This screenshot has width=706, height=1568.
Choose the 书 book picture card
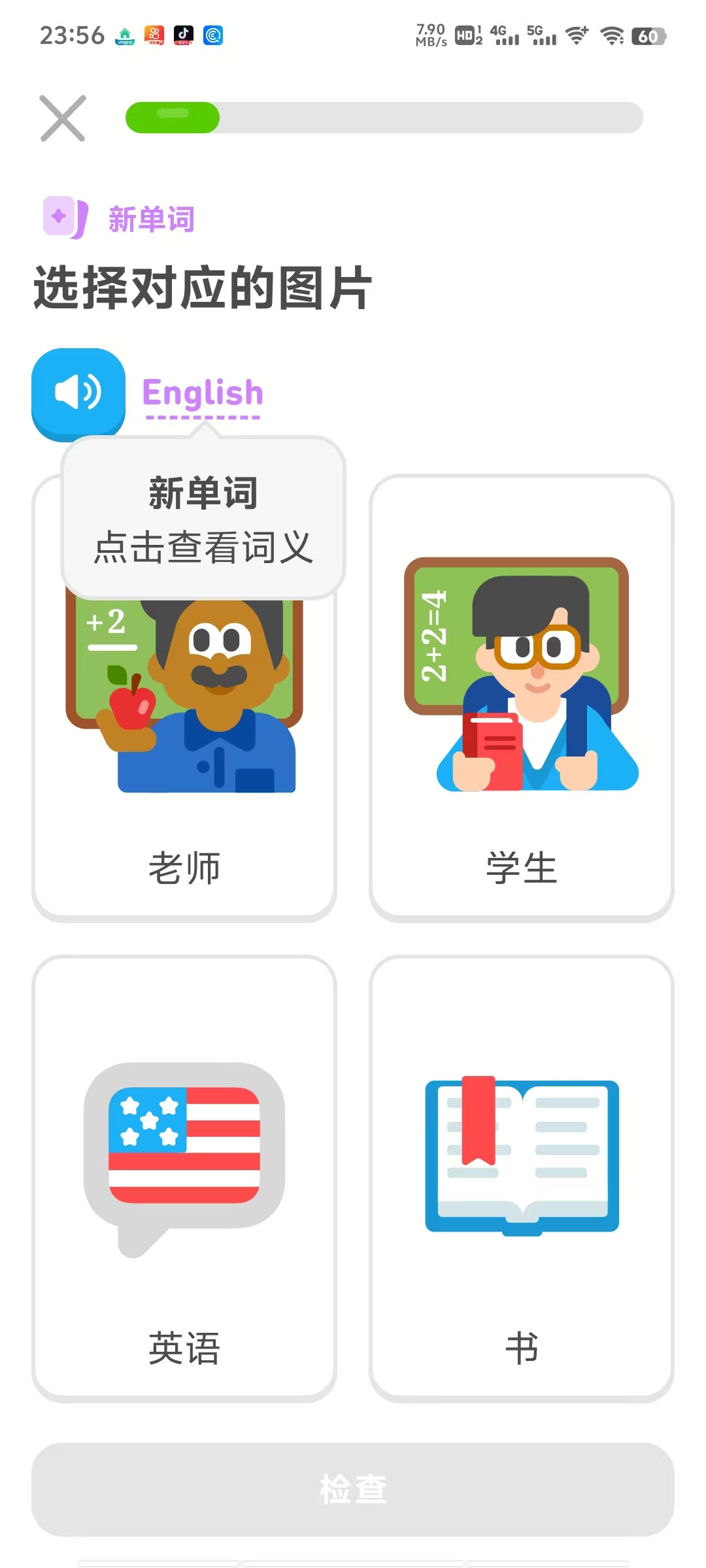[x=521, y=1178]
